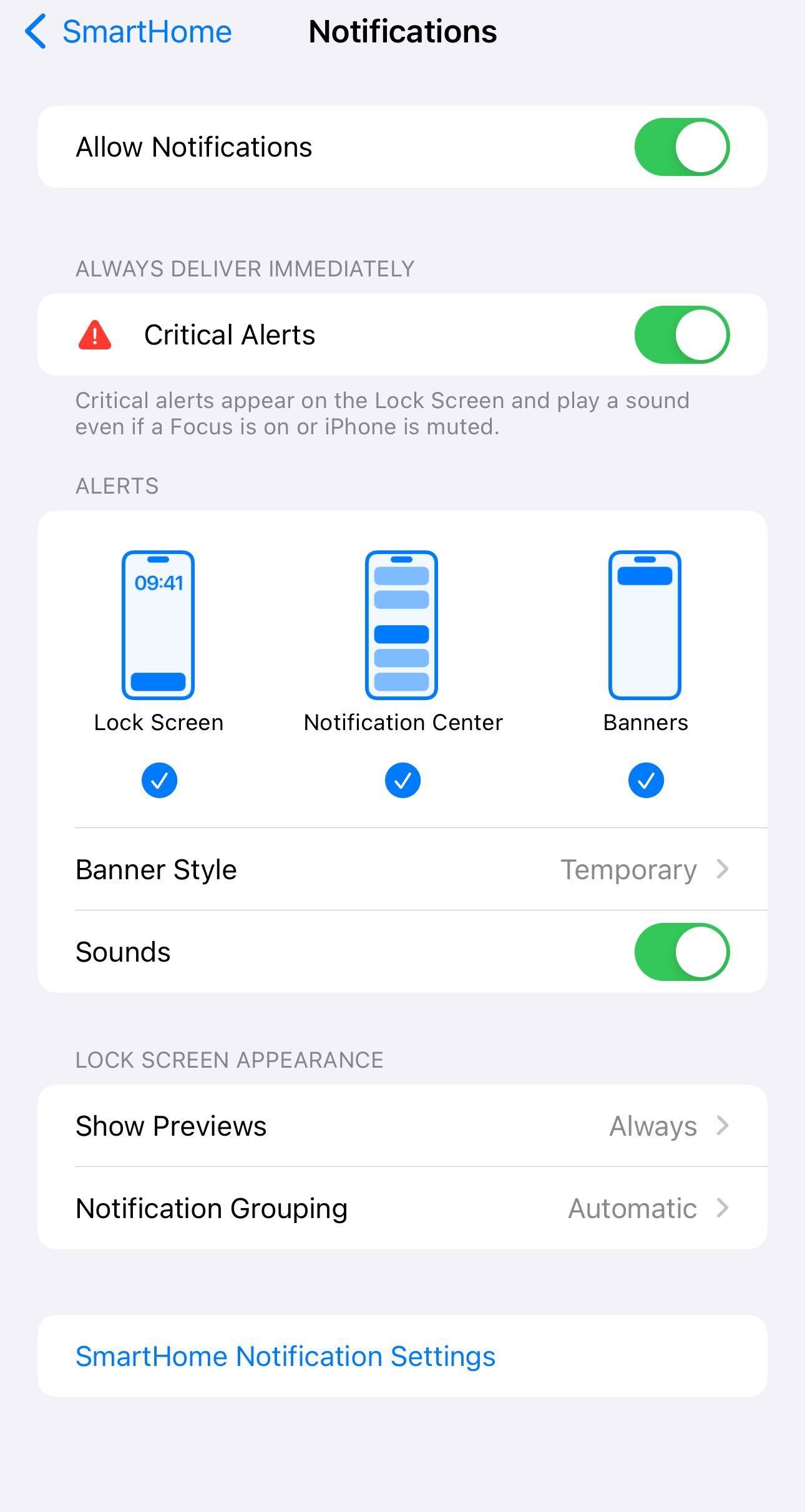Turn off Allow Notifications
Image resolution: width=805 pixels, height=1512 pixels.
pos(681,147)
